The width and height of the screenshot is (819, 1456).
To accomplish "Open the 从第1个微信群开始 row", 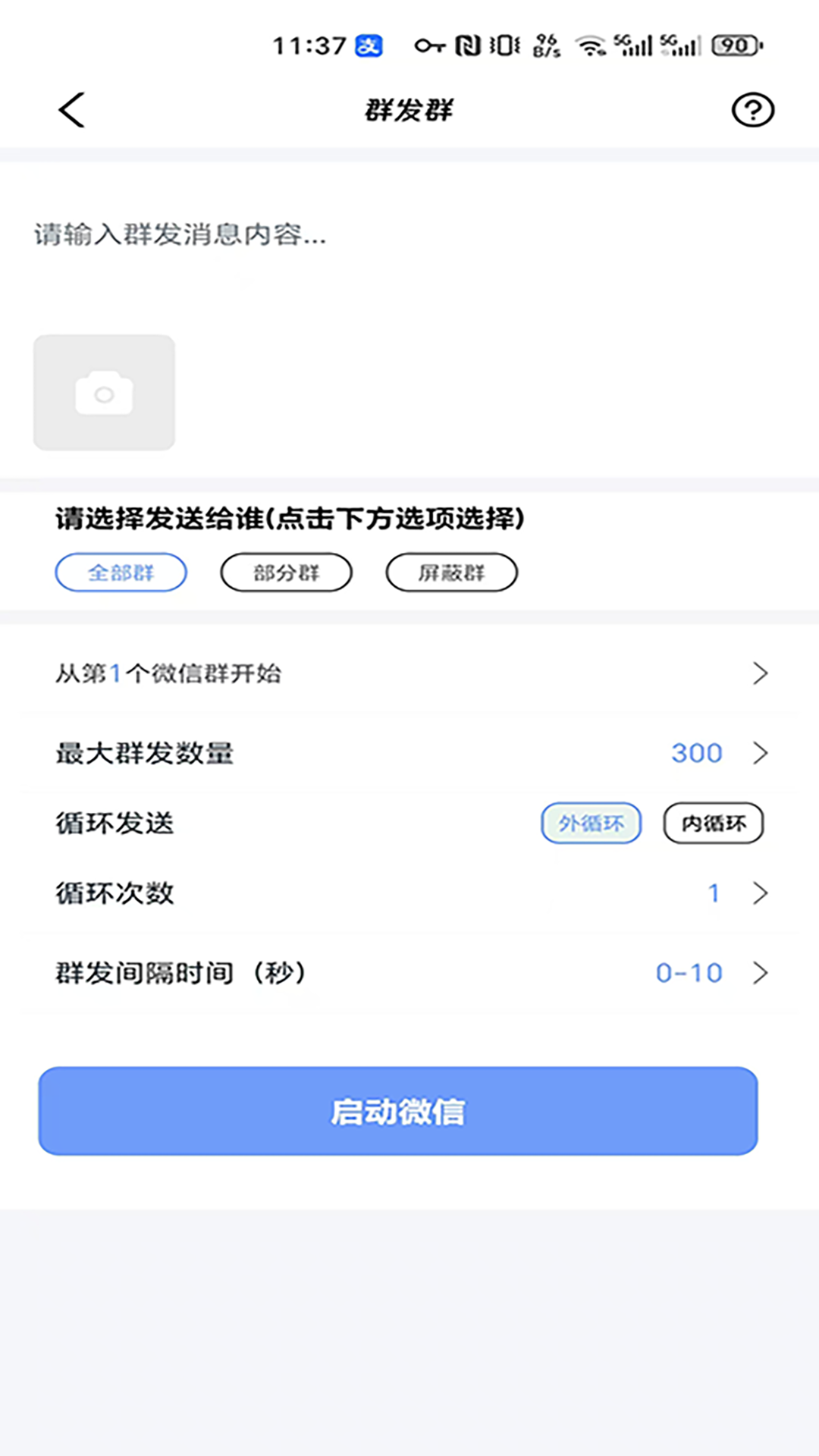I will [x=409, y=673].
